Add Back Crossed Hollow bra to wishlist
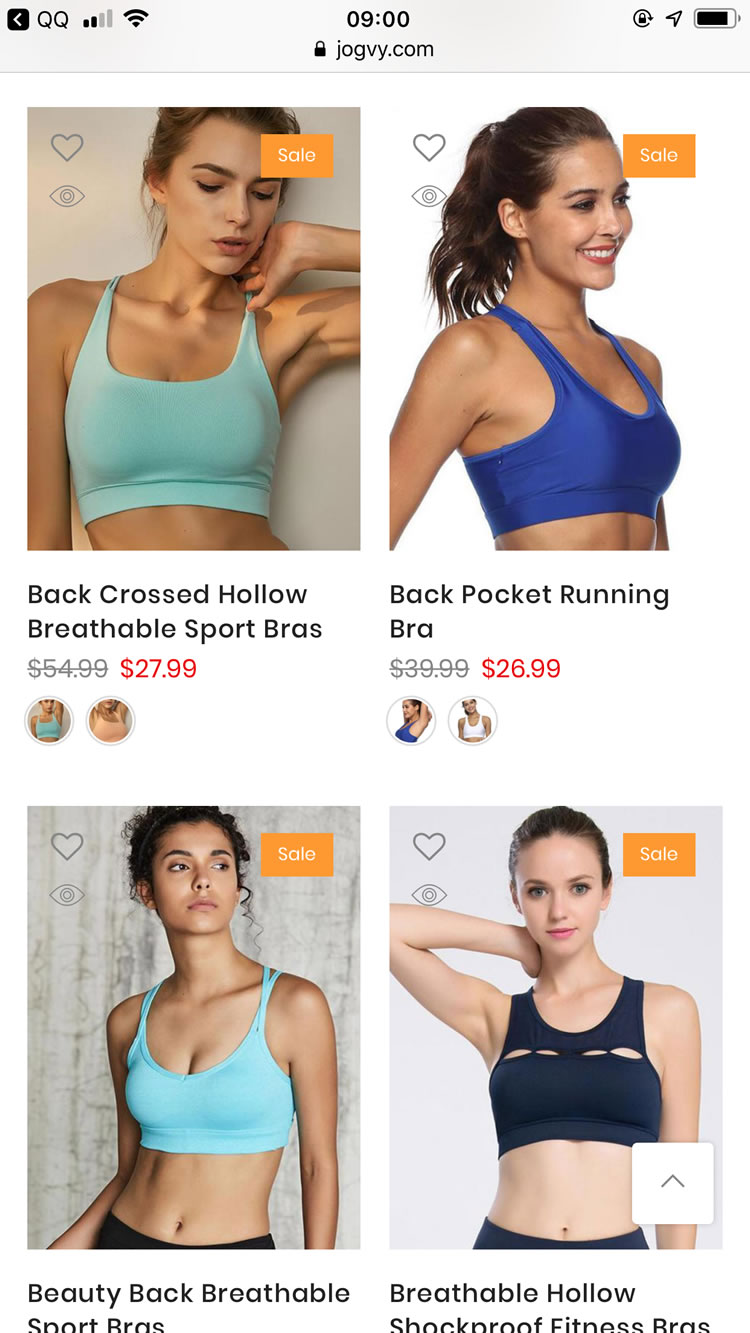This screenshot has height=1333, width=750. click(67, 148)
